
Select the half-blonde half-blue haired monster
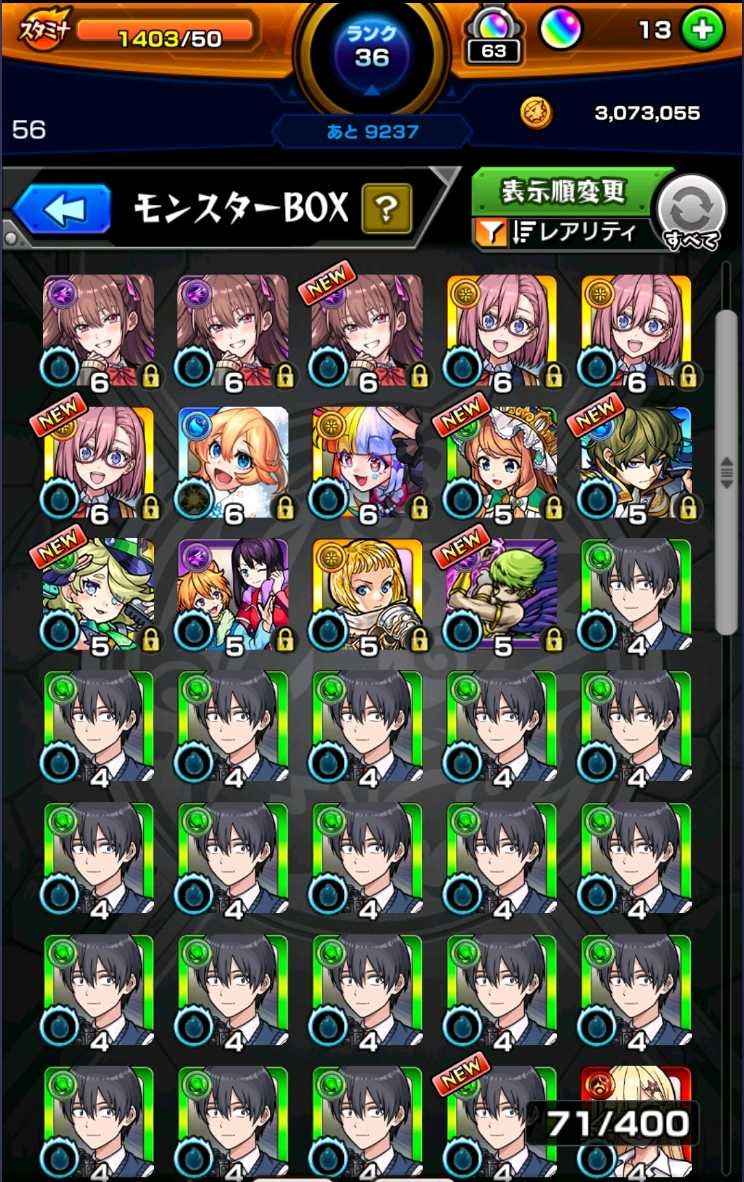tap(367, 461)
